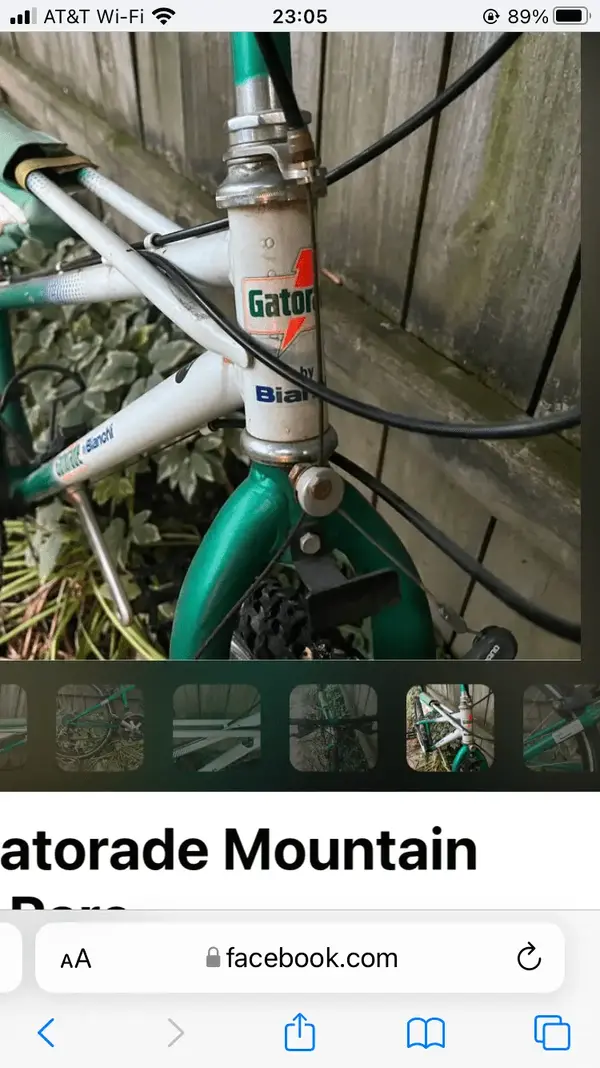Viewport: 600px width, 1068px height.
Task: Show all open tabs
Action: click(x=551, y=1032)
